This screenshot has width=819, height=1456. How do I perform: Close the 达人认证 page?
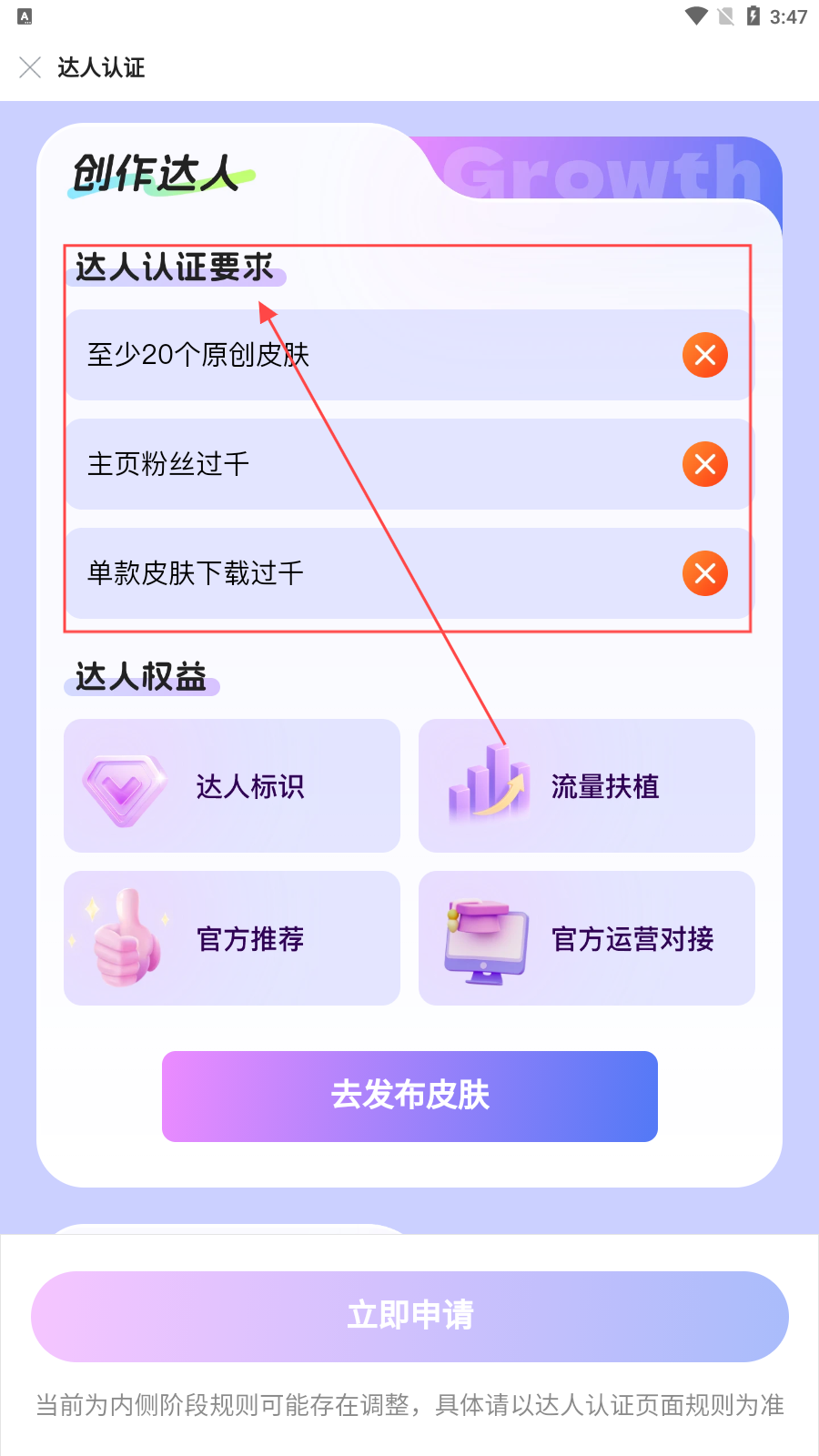pos(30,67)
